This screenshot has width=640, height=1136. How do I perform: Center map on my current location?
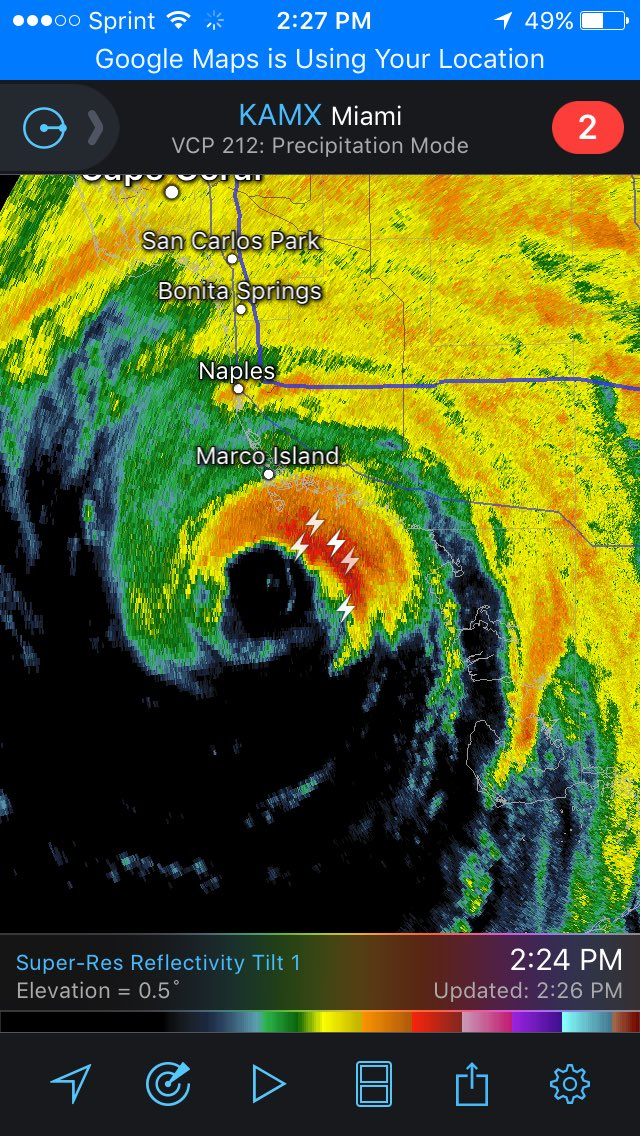[x=71, y=1085]
